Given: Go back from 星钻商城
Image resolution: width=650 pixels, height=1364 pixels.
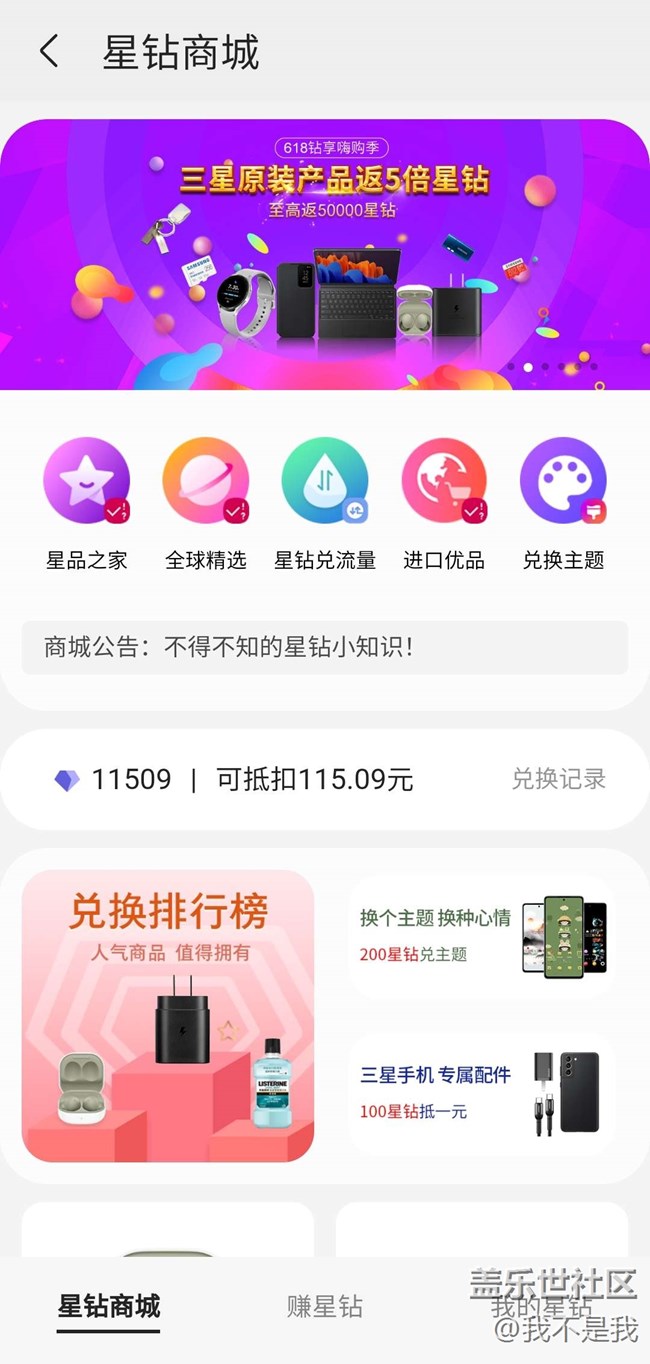Looking at the screenshot, I should [49, 52].
